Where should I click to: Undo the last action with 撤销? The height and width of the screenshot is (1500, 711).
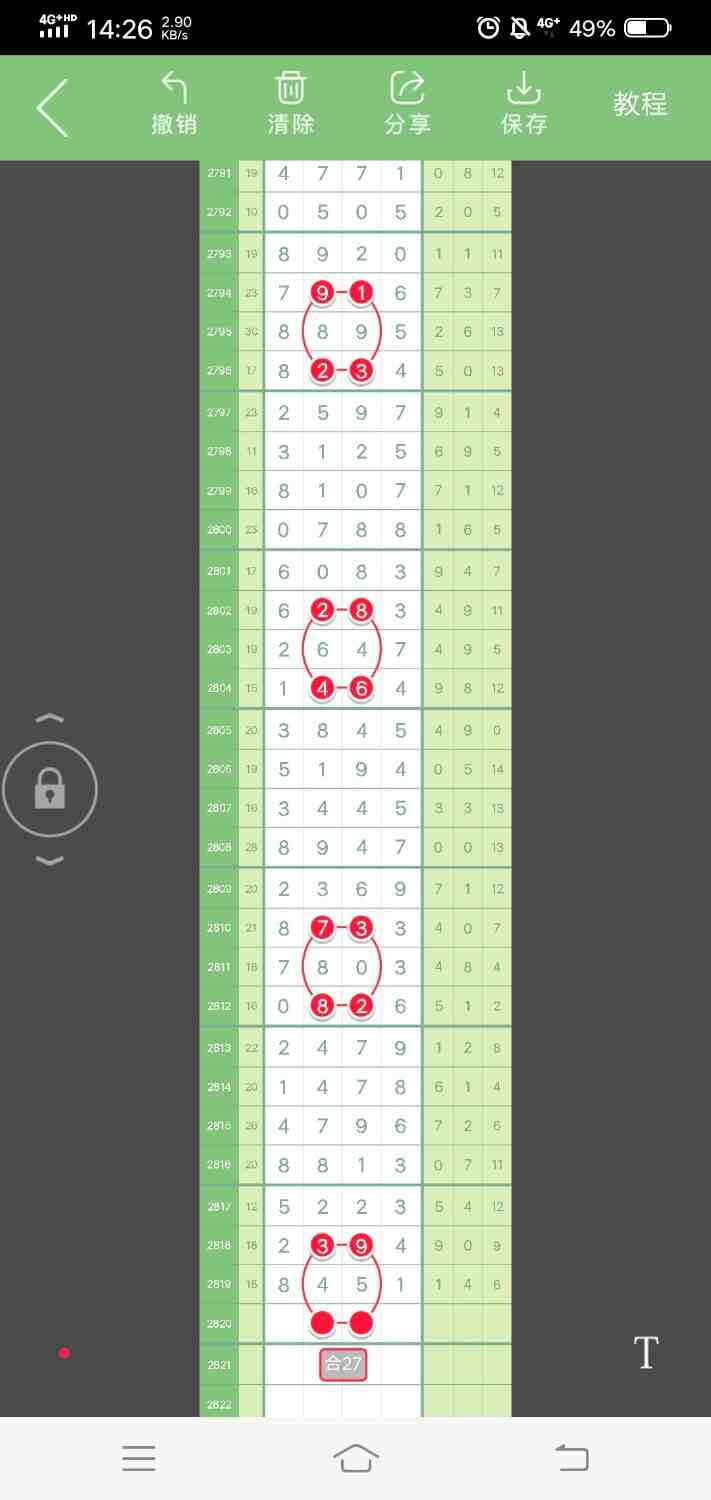pyautogui.click(x=174, y=104)
